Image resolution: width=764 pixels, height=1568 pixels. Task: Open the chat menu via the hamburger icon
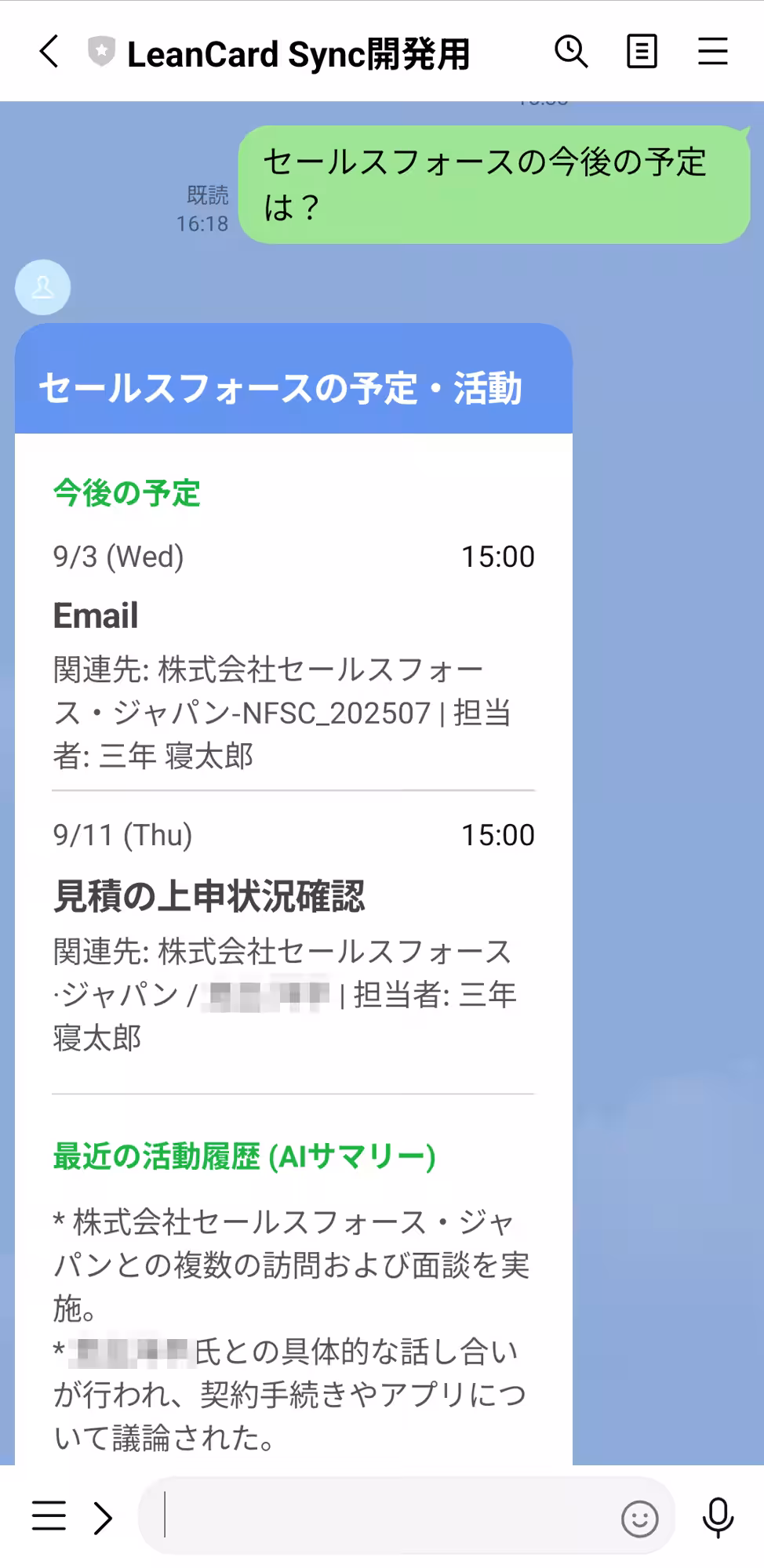712,52
